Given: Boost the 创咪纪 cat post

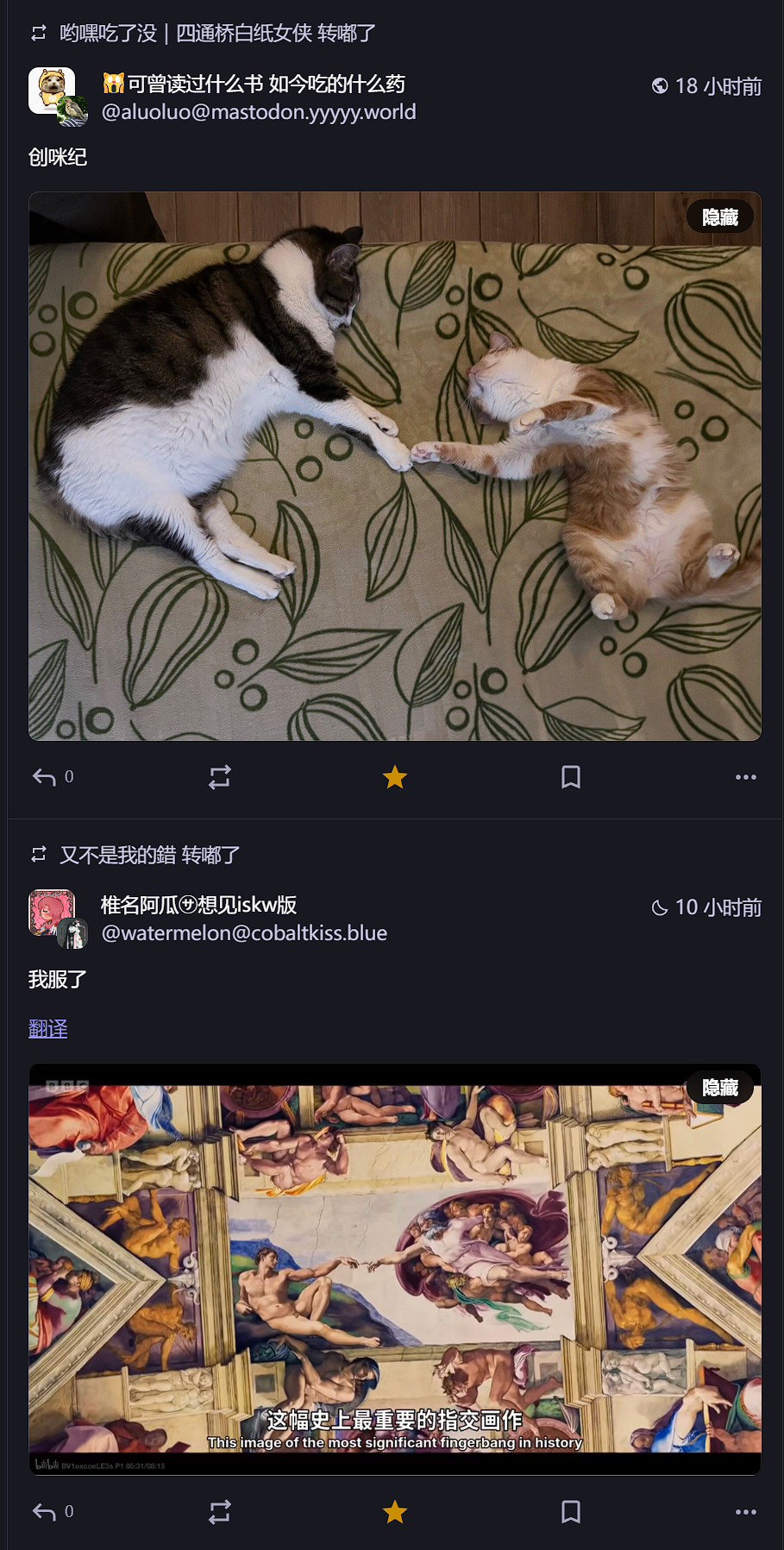Looking at the screenshot, I should (220, 777).
